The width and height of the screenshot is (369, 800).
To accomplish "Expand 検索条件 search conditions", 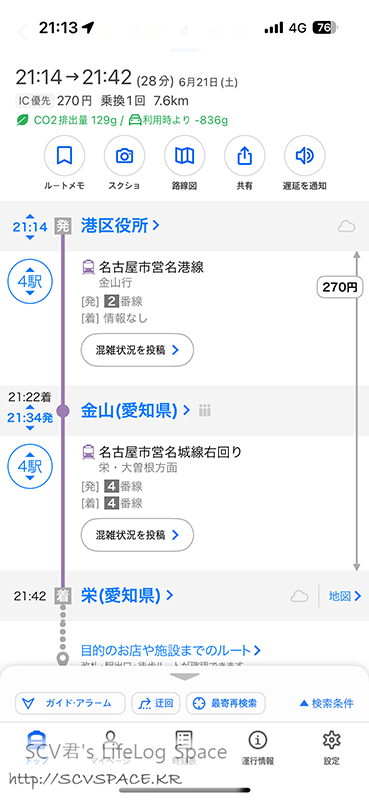I will point(326,703).
